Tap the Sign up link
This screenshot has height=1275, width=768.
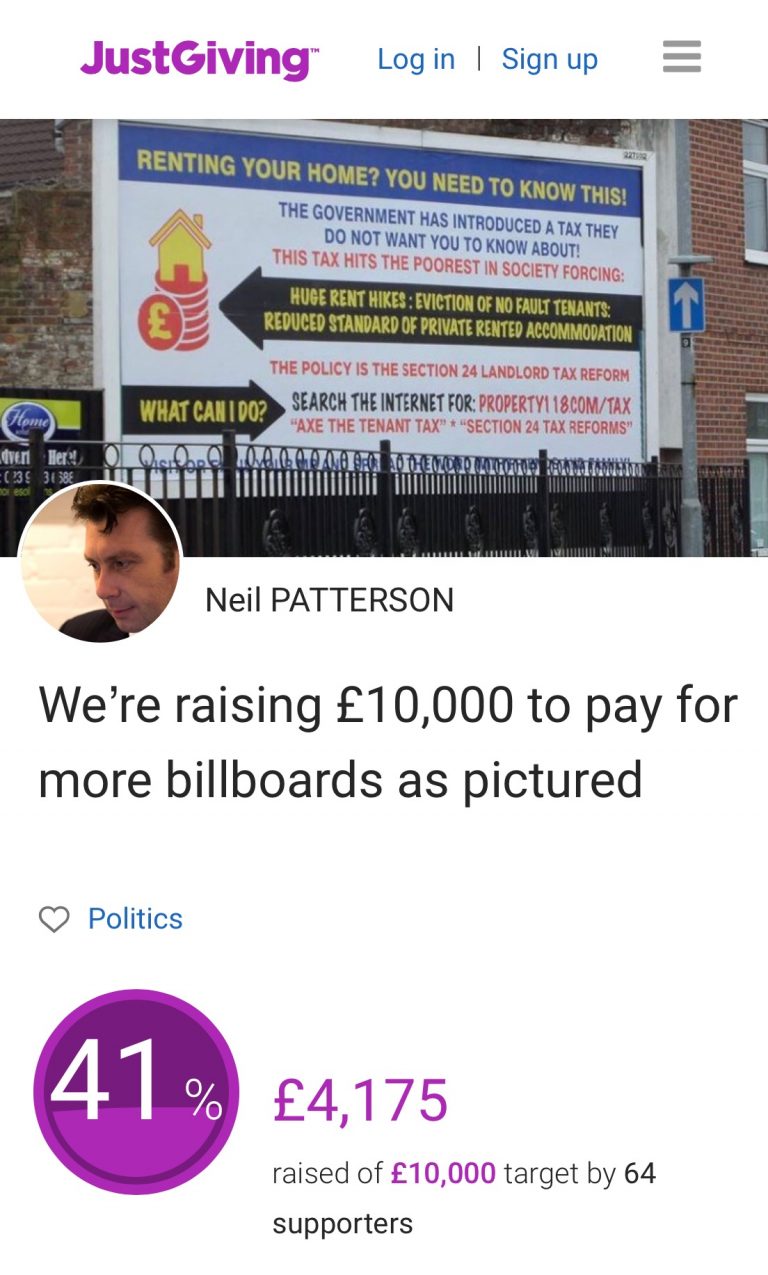tap(549, 59)
